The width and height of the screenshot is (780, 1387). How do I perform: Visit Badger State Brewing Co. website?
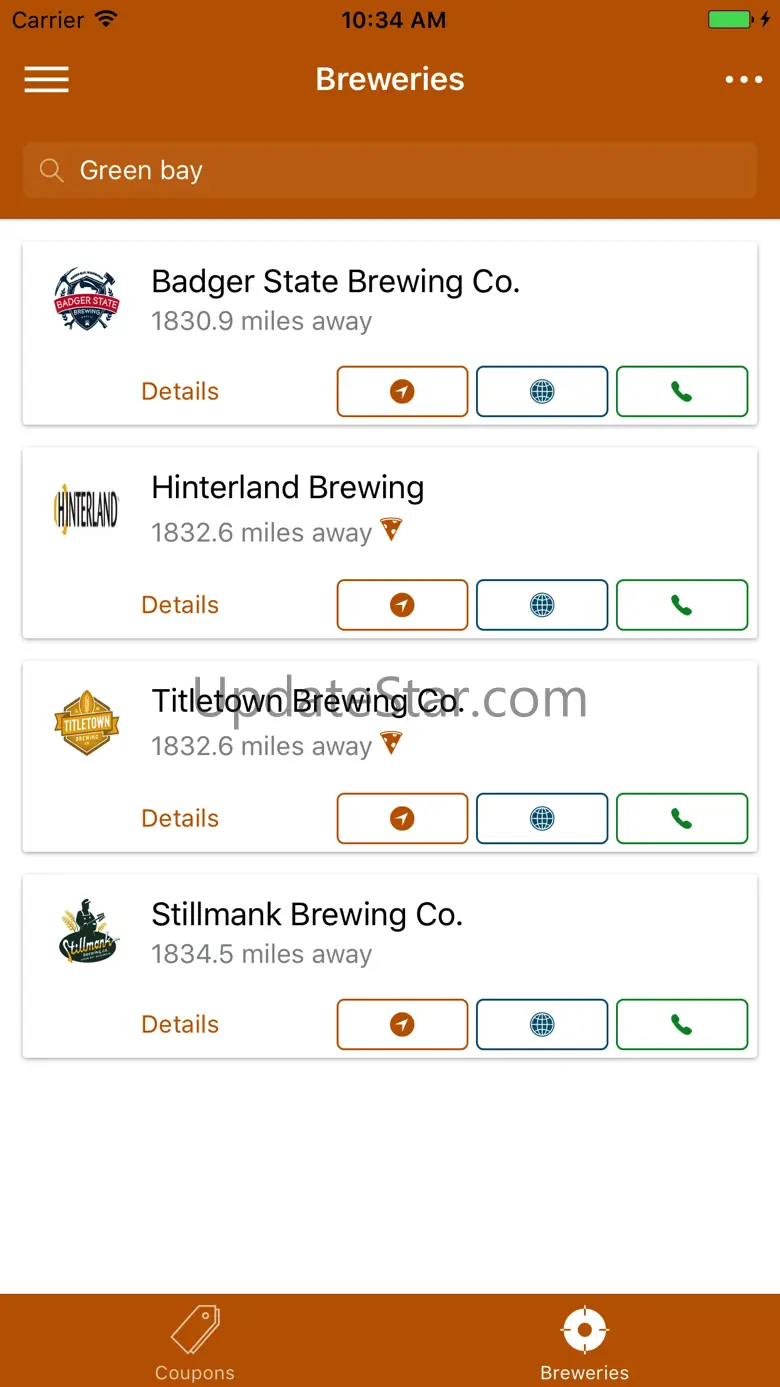coord(542,391)
